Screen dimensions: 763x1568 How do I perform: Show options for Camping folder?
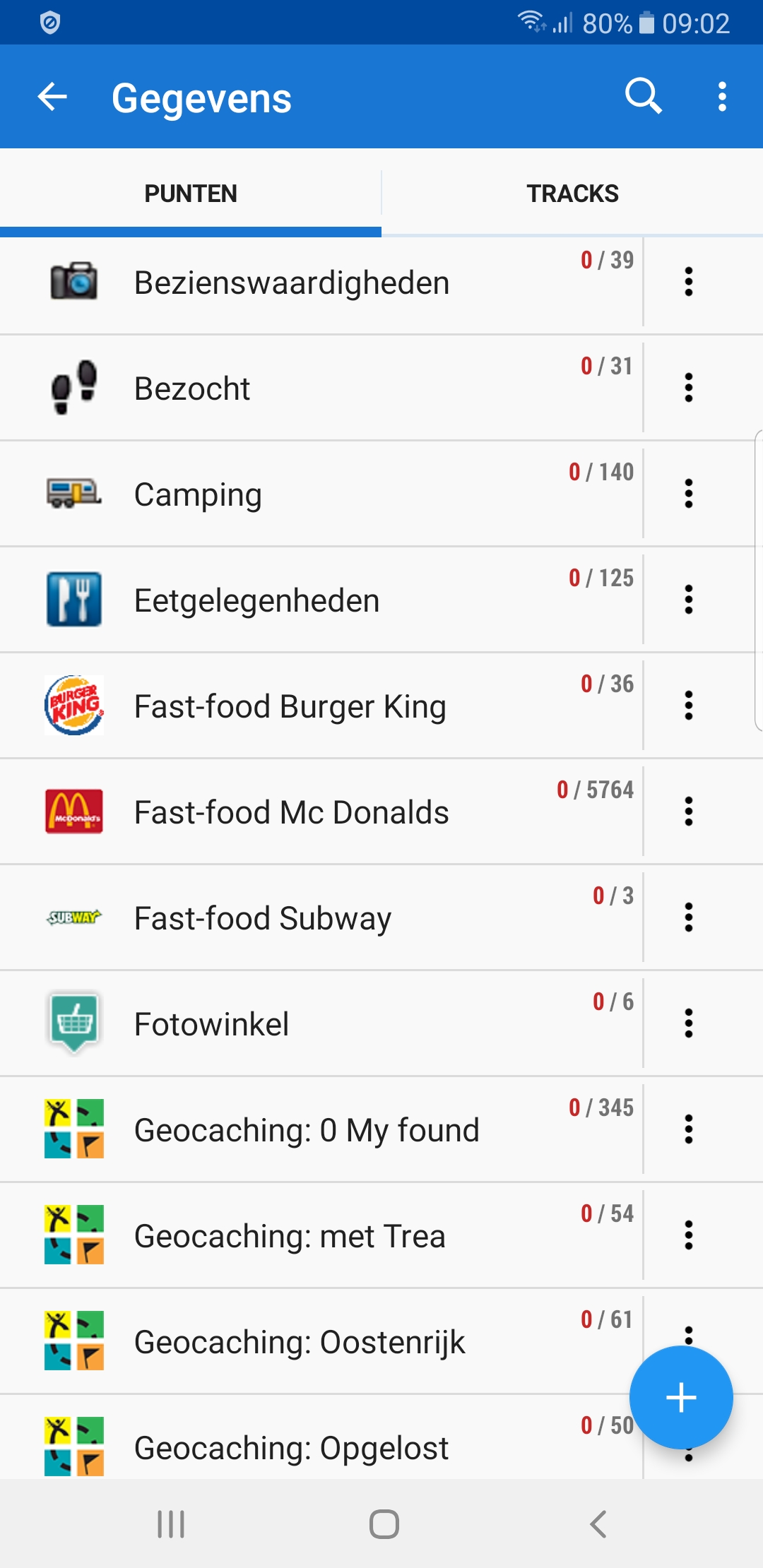pos(689,493)
